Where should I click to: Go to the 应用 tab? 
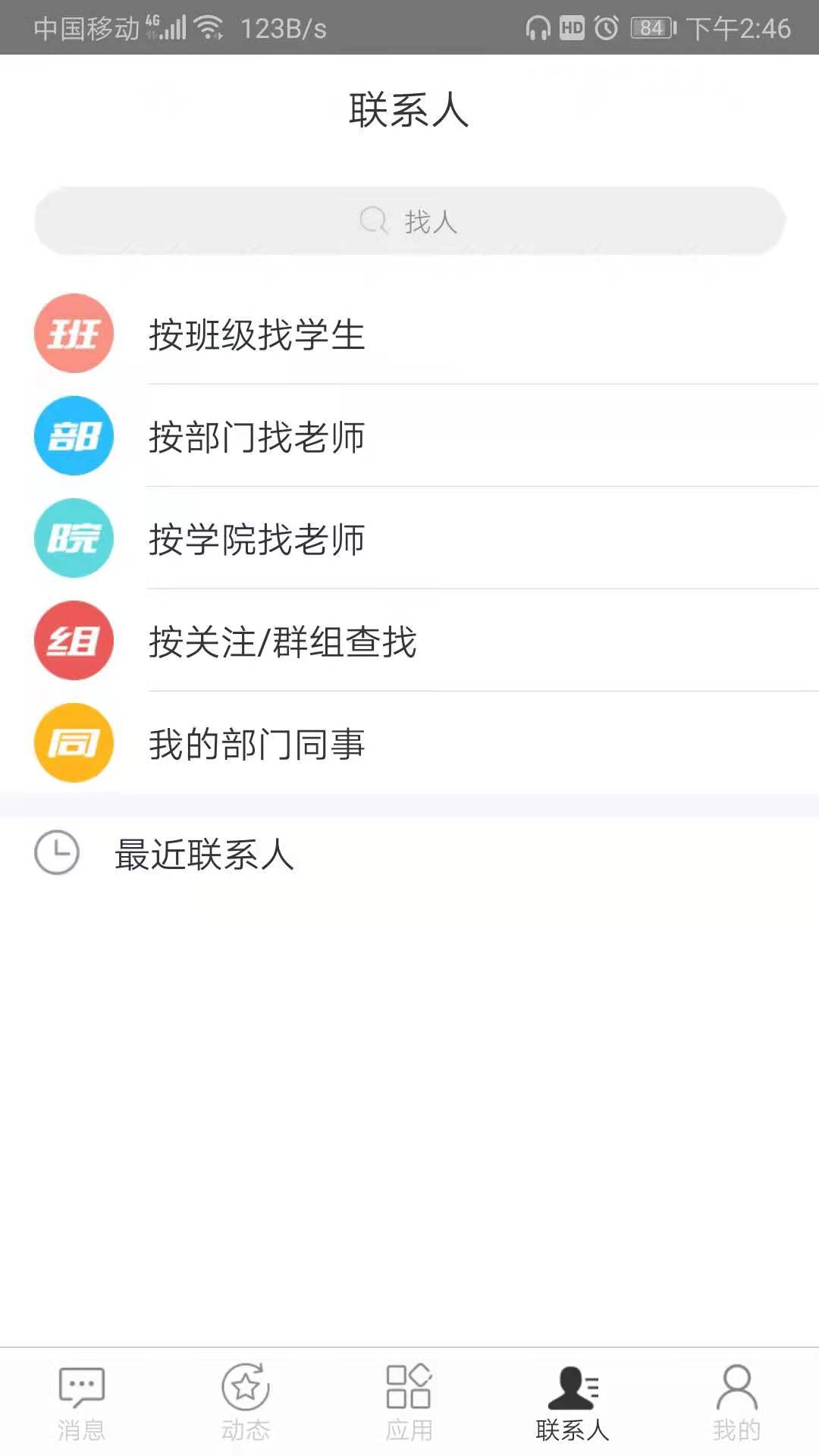[409, 1403]
